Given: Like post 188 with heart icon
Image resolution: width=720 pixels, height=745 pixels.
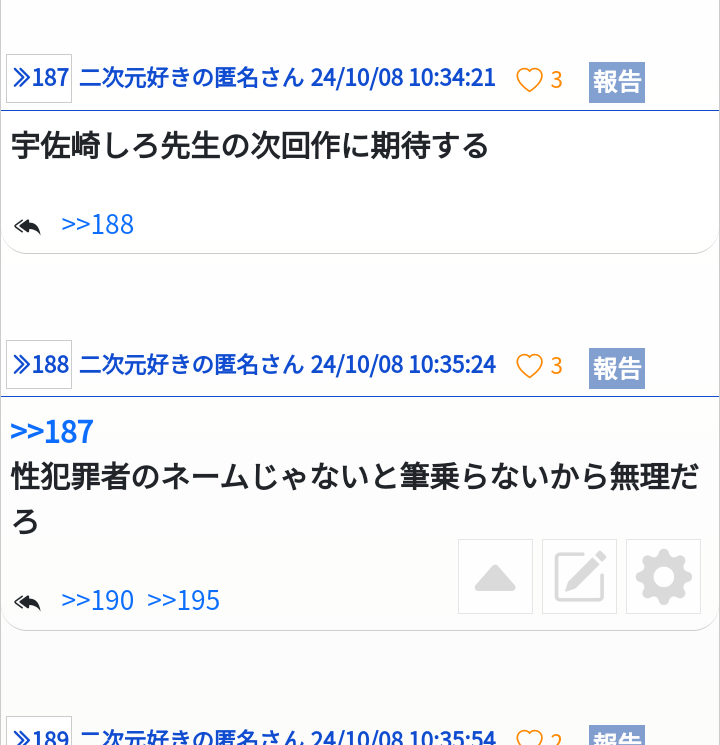Looking at the screenshot, I should point(529,366).
